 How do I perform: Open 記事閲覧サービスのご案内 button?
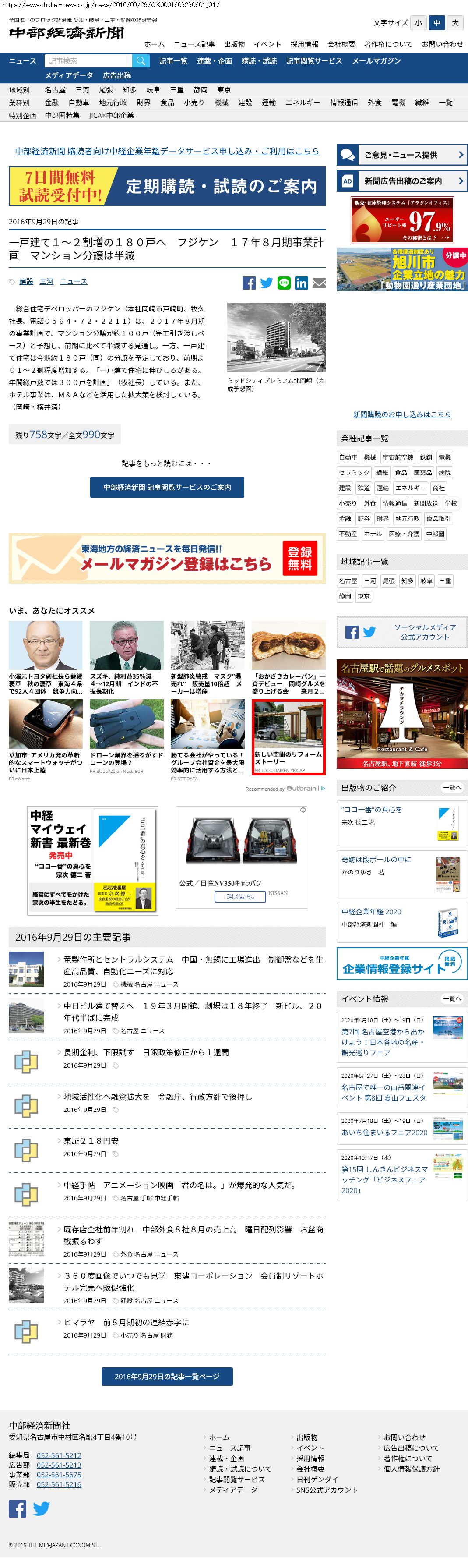167,487
